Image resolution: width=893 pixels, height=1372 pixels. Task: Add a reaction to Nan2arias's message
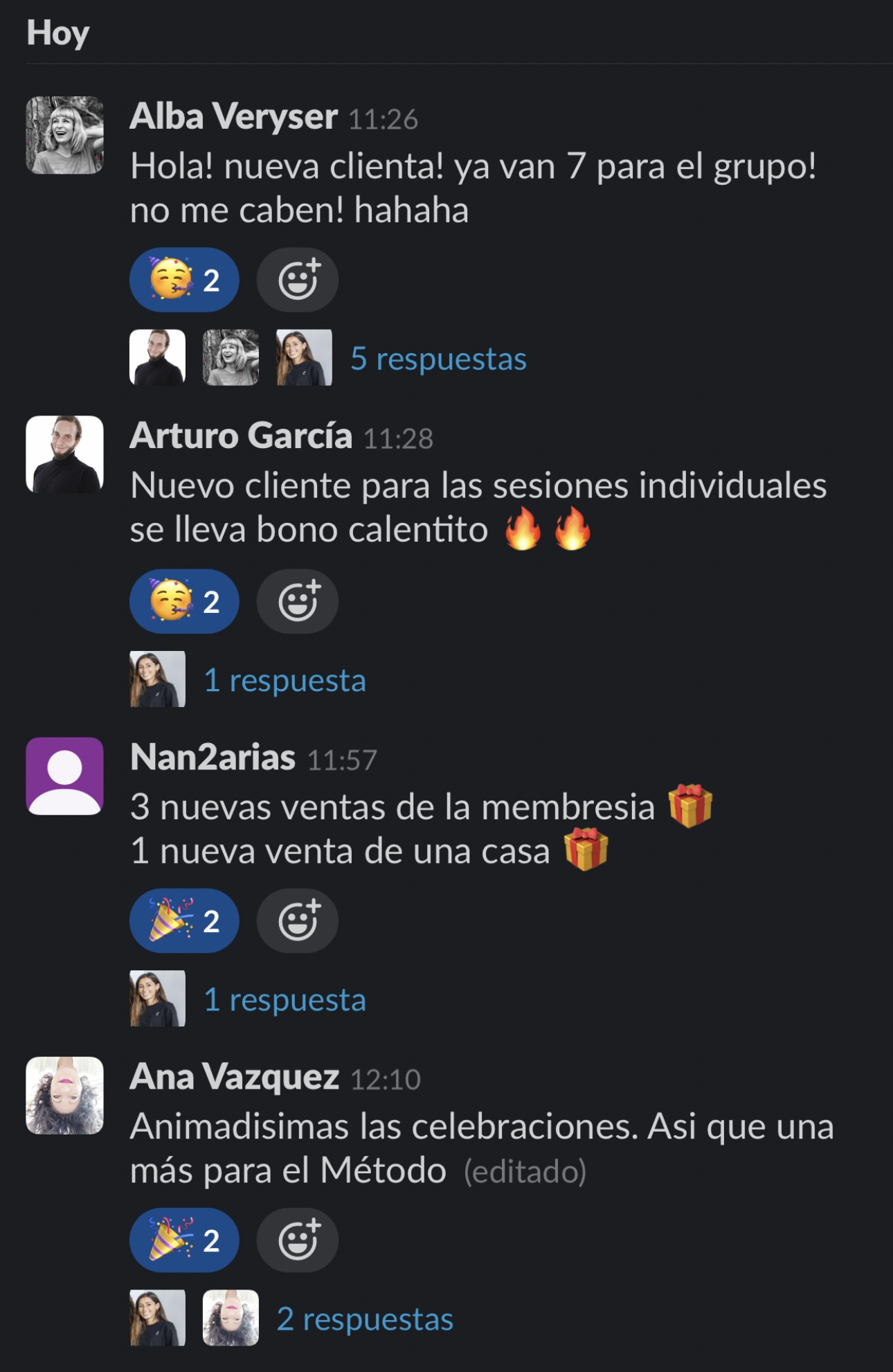[298, 920]
